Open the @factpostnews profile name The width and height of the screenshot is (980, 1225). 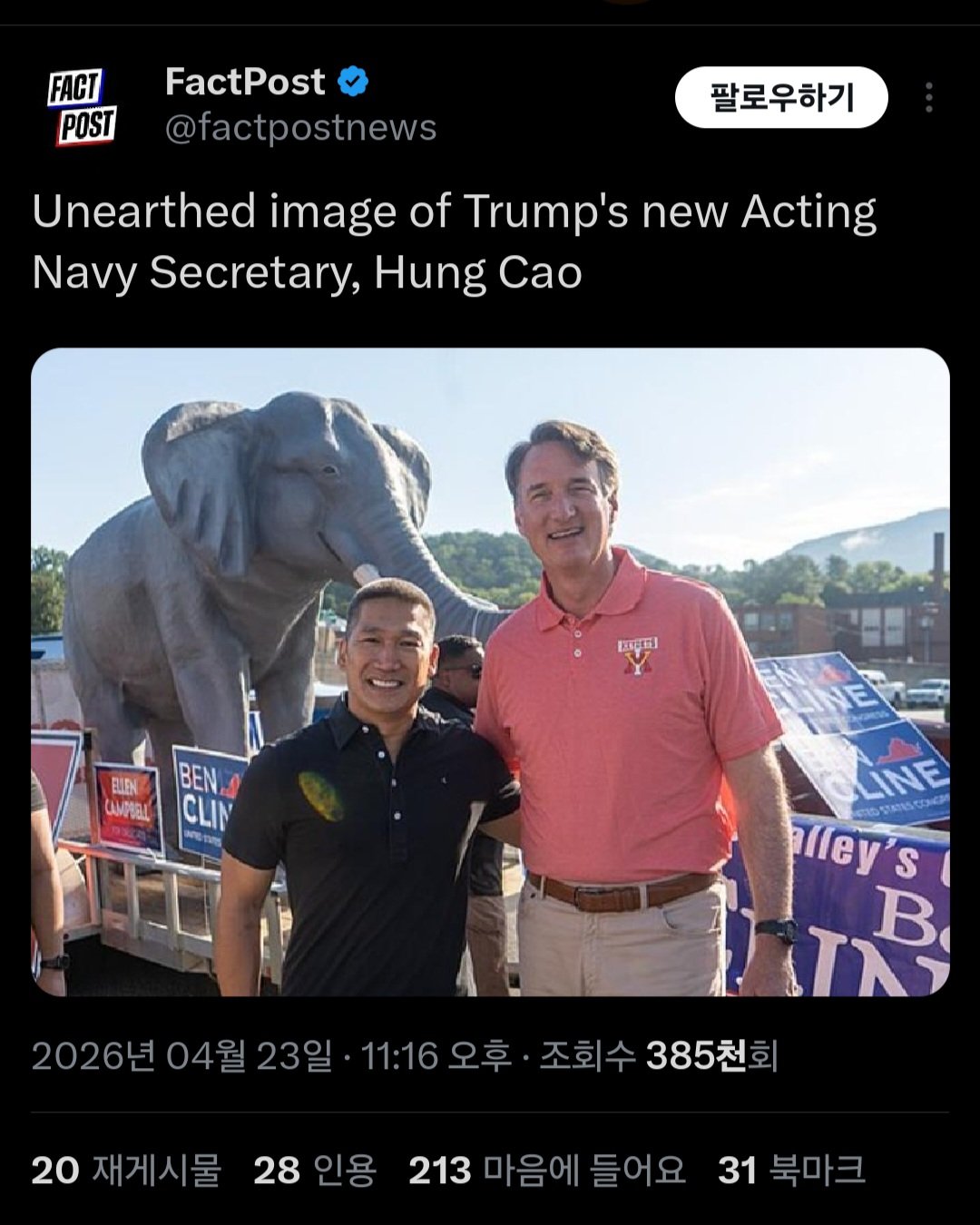tap(300, 127)
